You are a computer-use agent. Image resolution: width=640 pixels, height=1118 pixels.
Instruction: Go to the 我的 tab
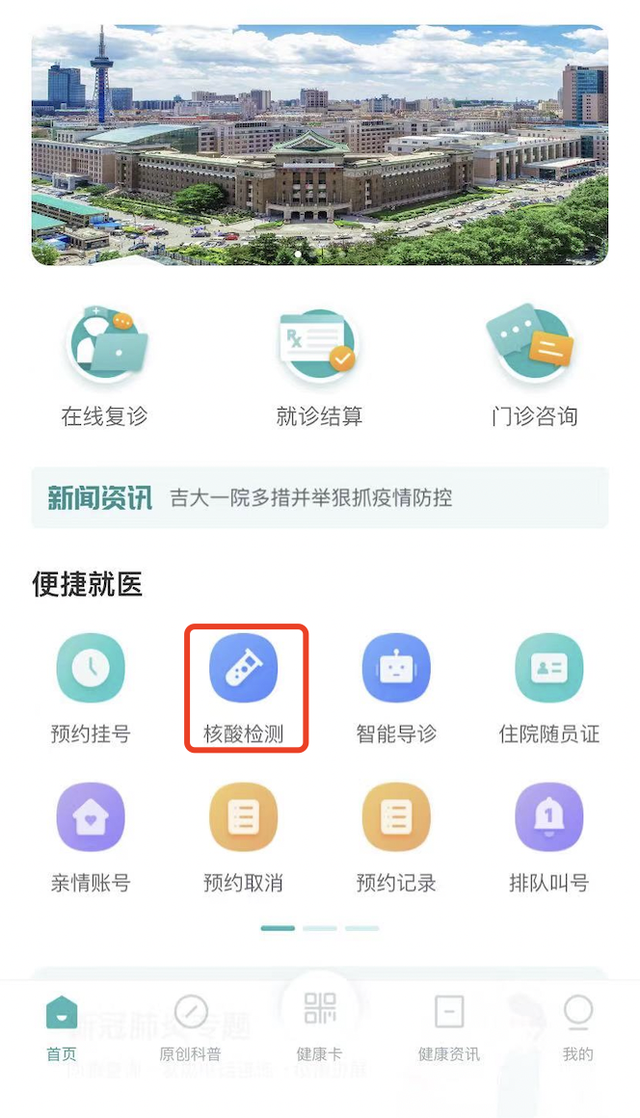point(577,1027)
